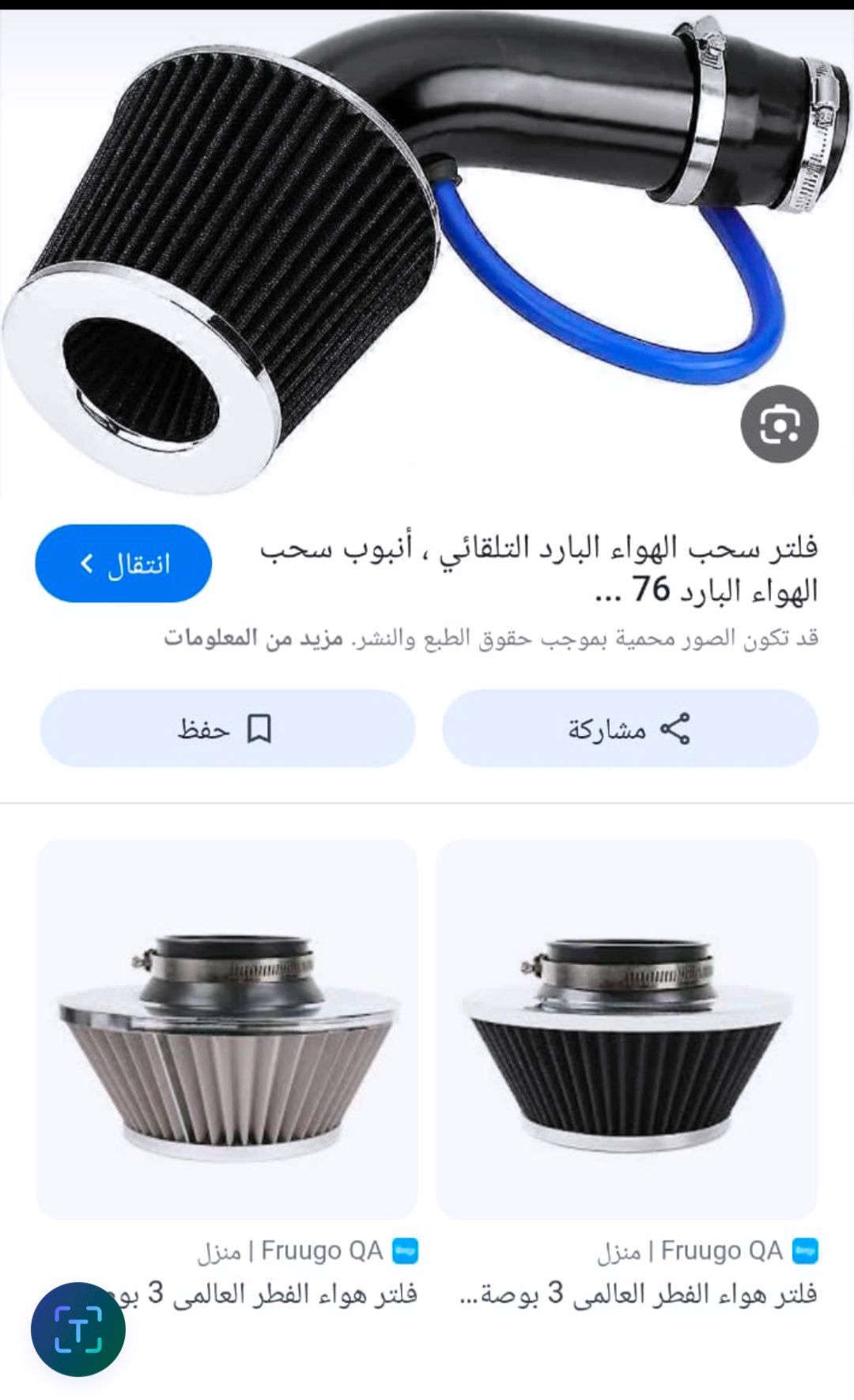Image resolution: width=854 pixels, height=1400 pixels.
Task: Open the silver cone air filter result
Action: click(x=227, y=1029)
